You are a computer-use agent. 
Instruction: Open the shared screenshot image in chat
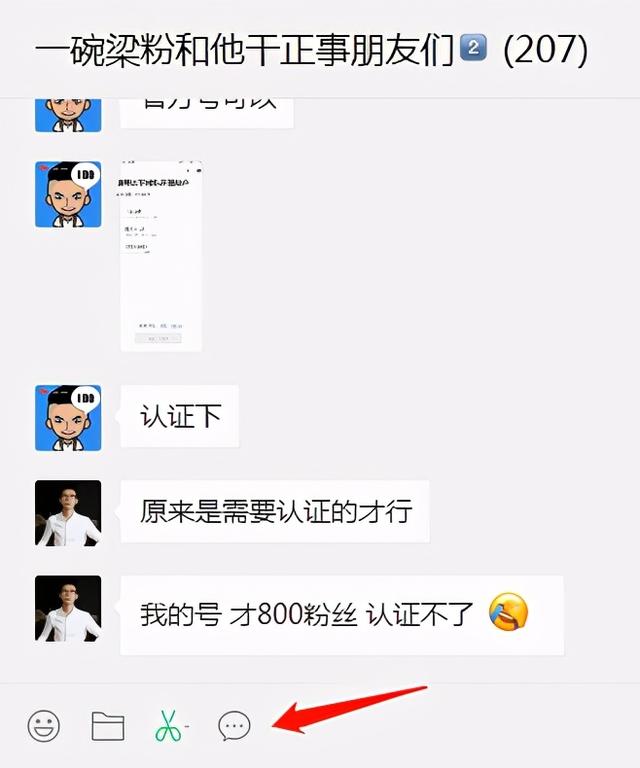click(161, 256)
